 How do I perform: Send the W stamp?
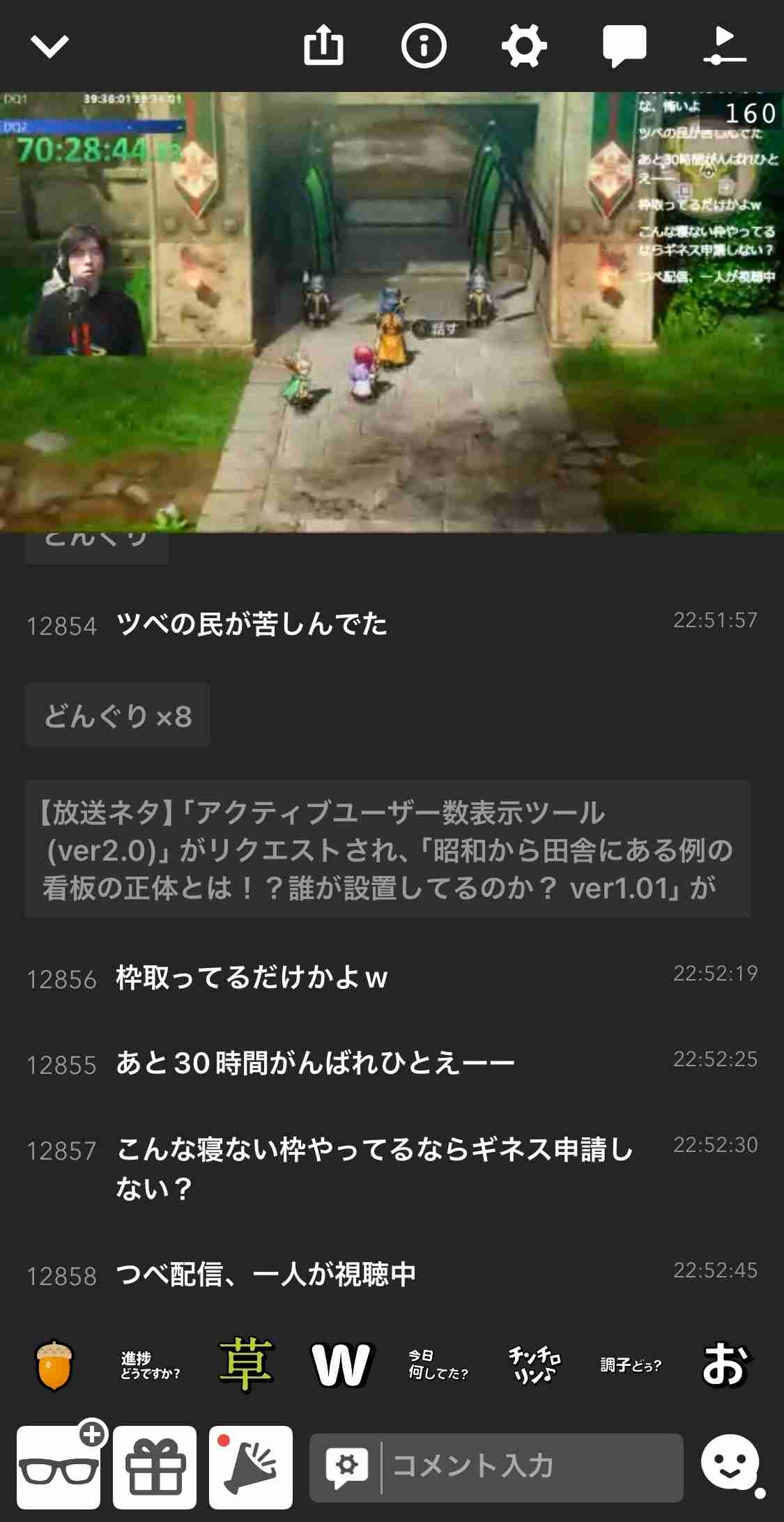pyautogui.click(x=341, y=1365)
